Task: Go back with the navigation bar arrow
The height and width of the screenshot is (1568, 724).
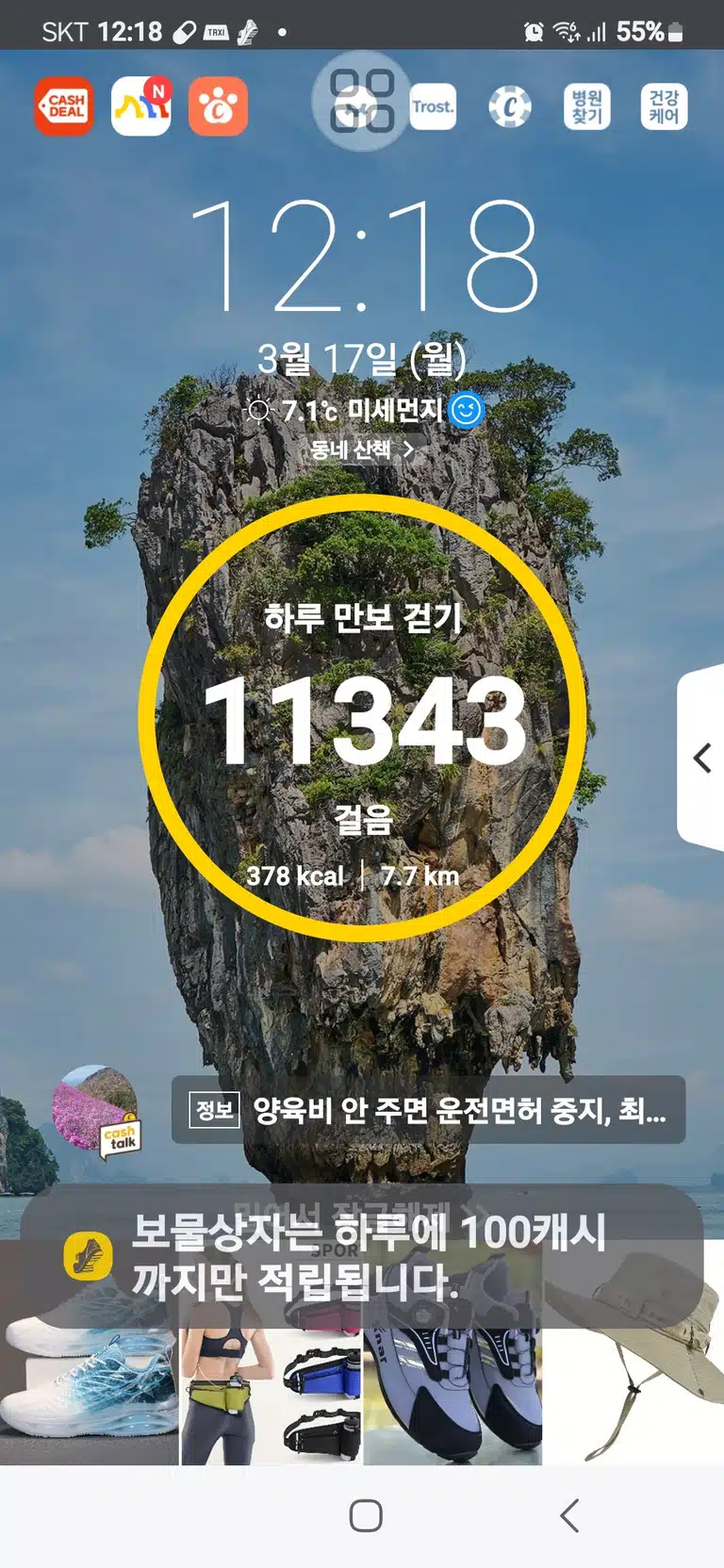Action: point(569,1516)
